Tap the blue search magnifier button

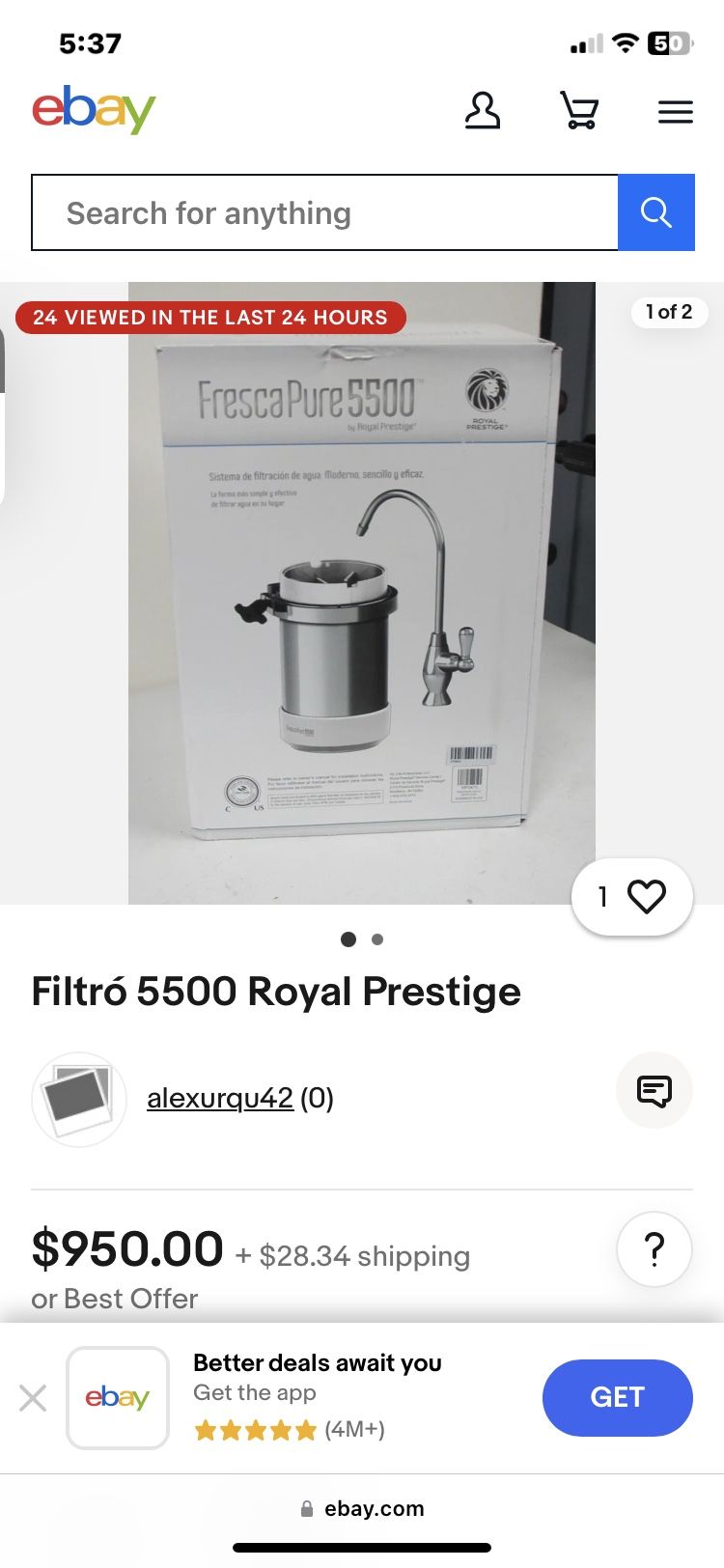(x=656, y=212)
